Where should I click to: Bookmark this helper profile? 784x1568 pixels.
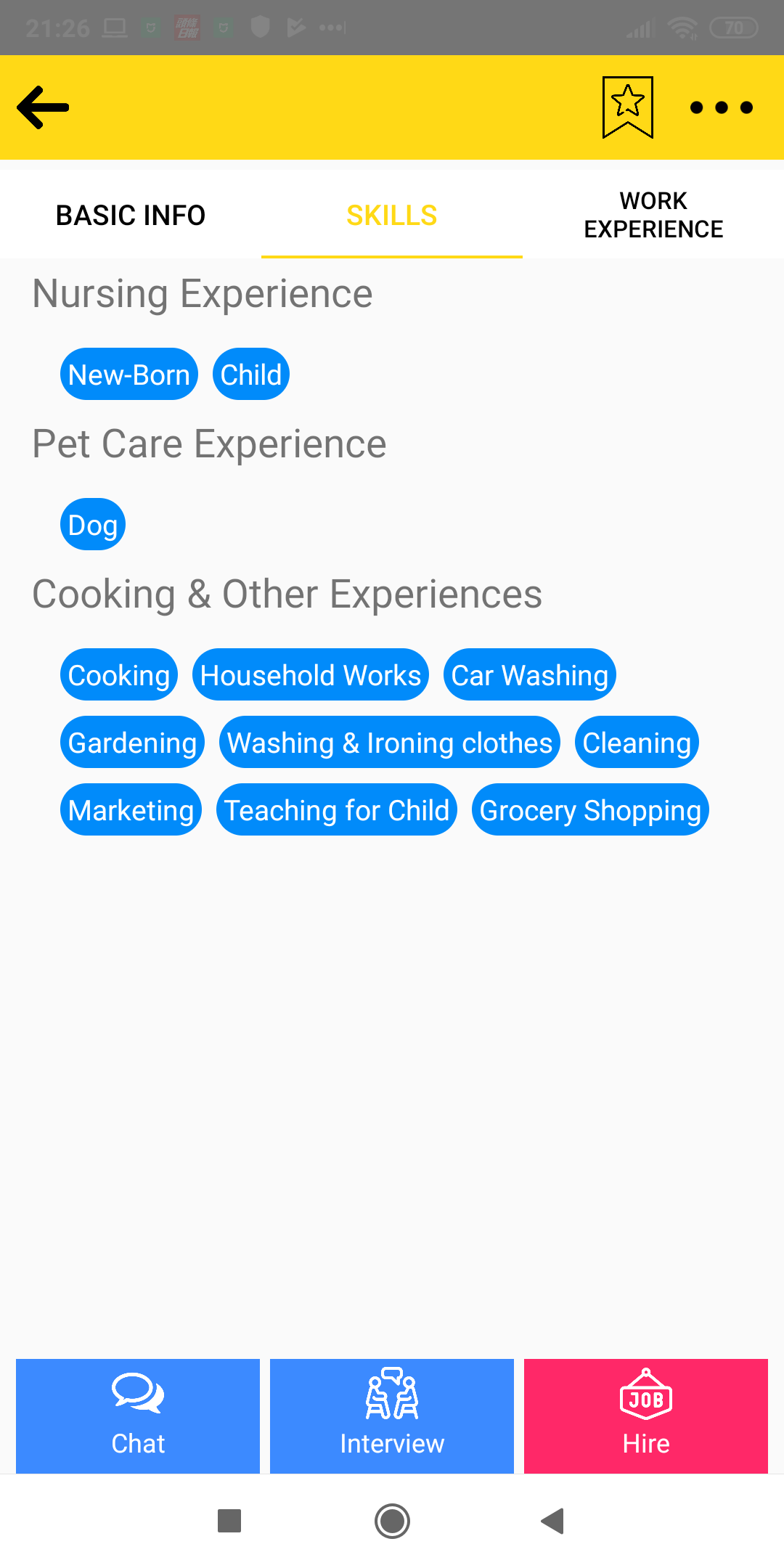628,107
